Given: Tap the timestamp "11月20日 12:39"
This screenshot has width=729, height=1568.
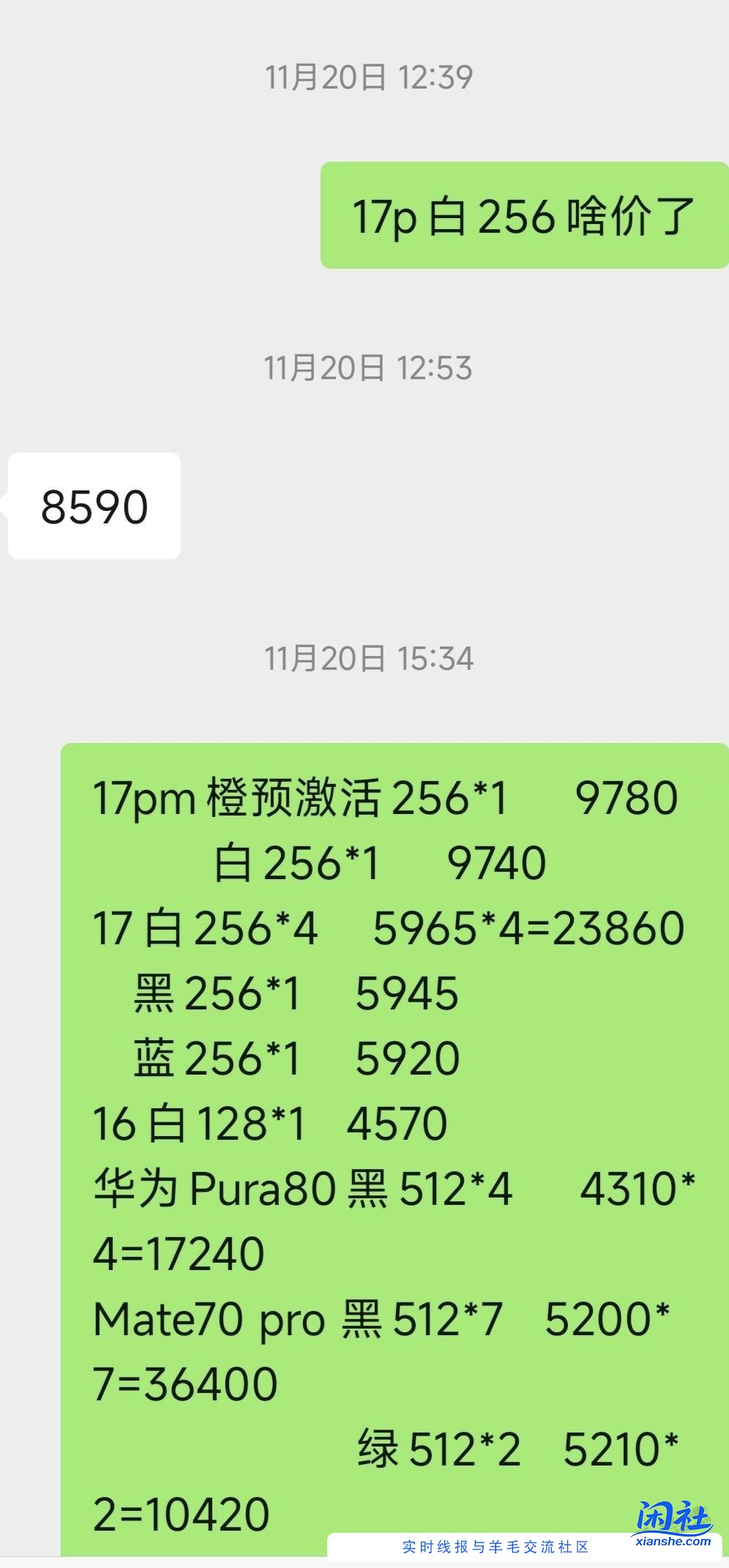Looking at the screenshot, I should point(370,74).
